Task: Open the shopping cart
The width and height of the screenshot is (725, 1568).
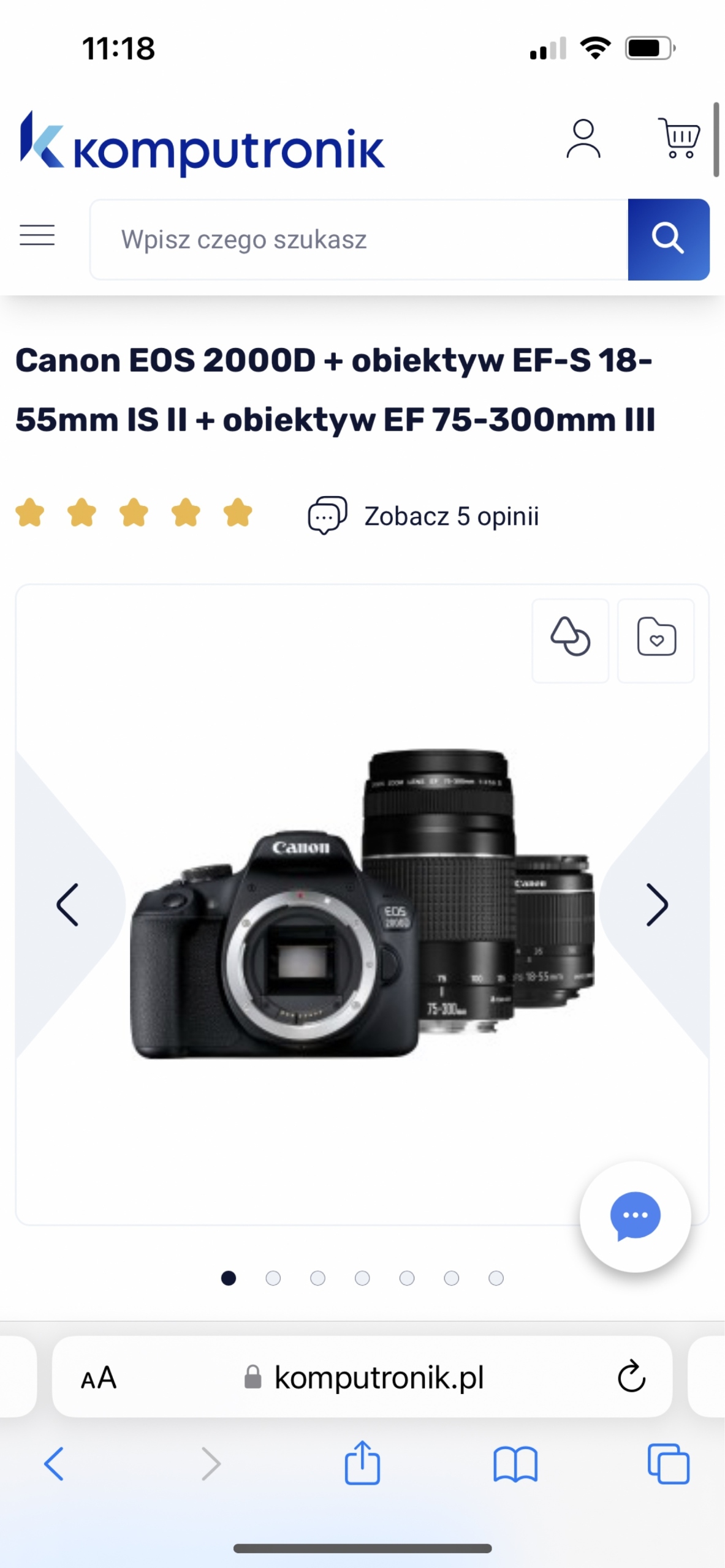Action: coord(678,138)
